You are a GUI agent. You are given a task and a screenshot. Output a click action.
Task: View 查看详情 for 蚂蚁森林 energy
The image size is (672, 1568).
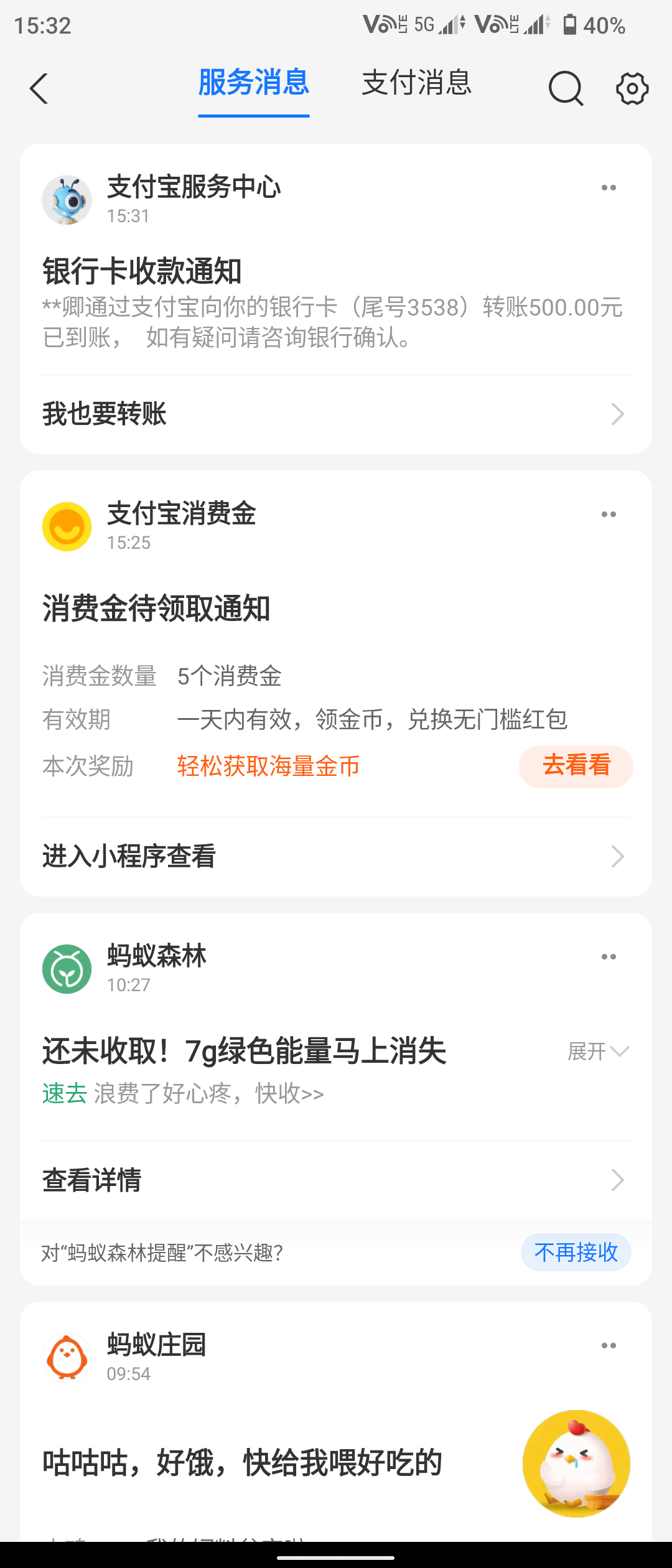[x=336, y=1180]
